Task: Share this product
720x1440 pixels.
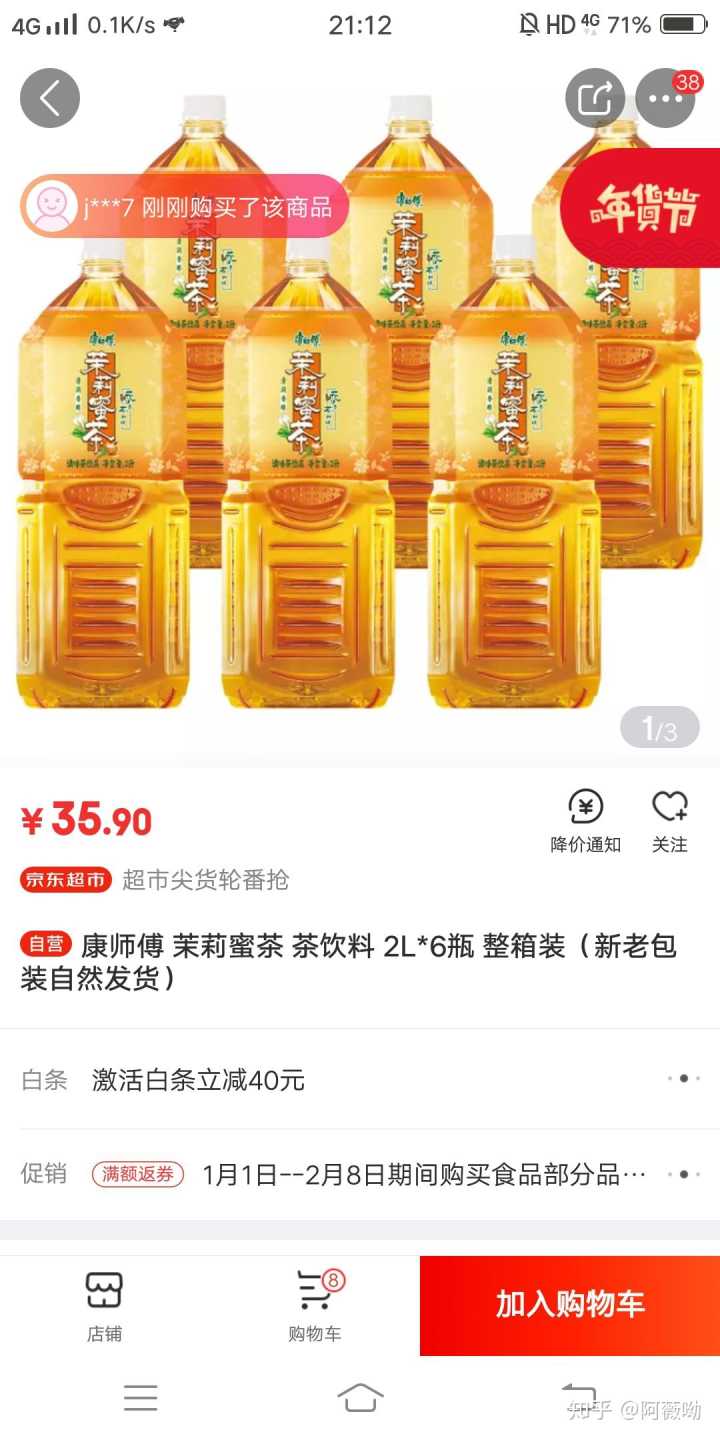Action: click(595, 98)
